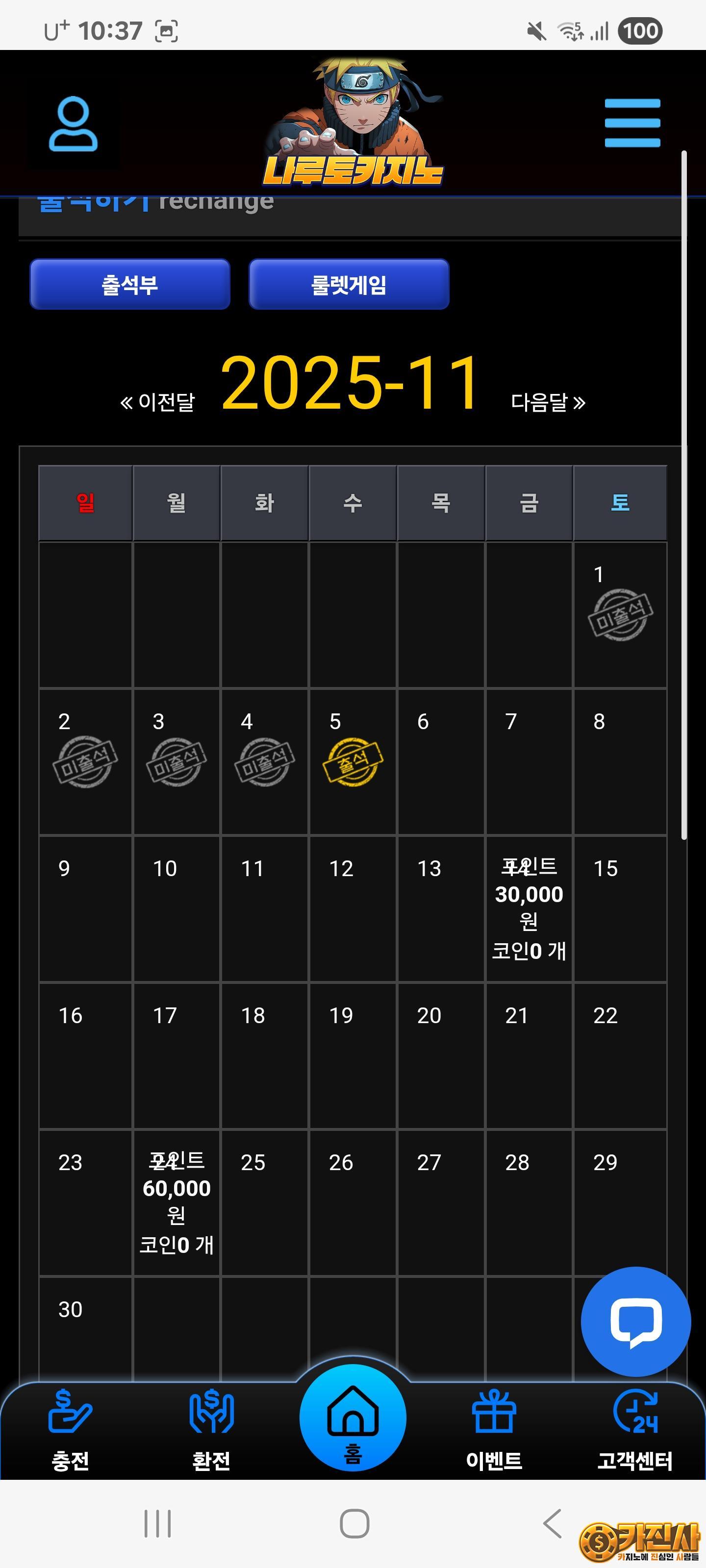
Task: Open the live chat bubble
Action: pyautogui.click(x=635, y=1321)
